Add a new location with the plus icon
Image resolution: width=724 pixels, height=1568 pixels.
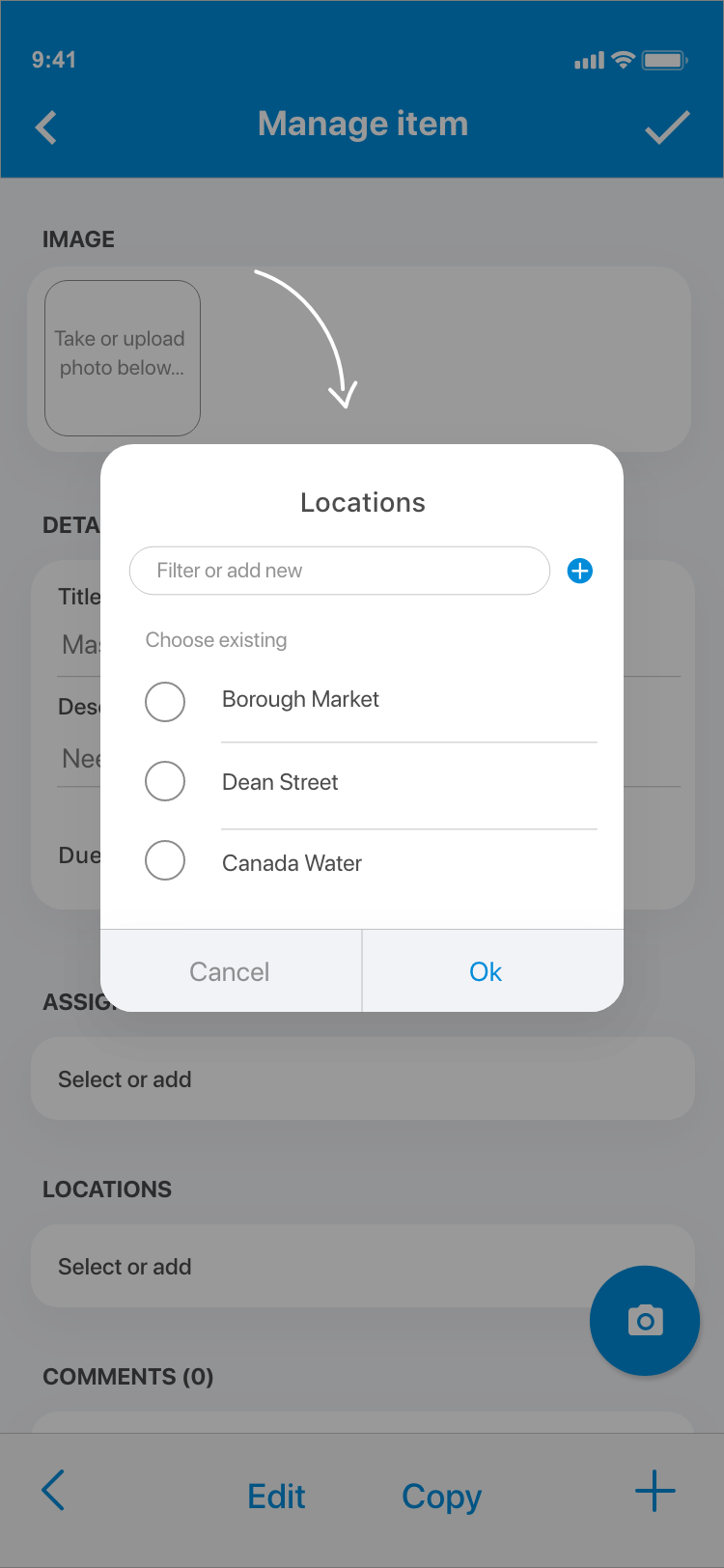click(x=579, y=571)
